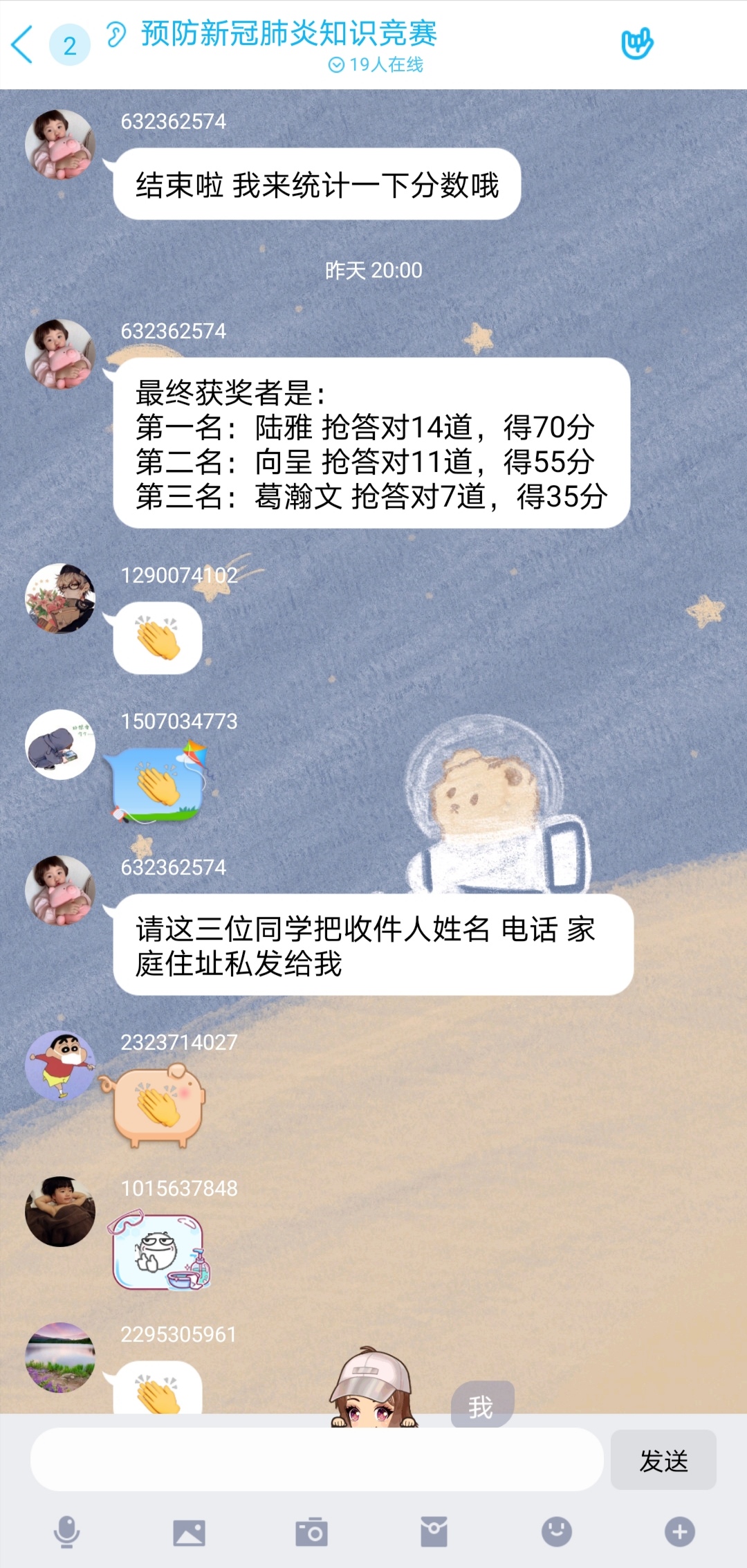Image resolution: width=747 pixels, height=1568 pixels.
Task: Go back from the group chat
Action: click(23, 45)
